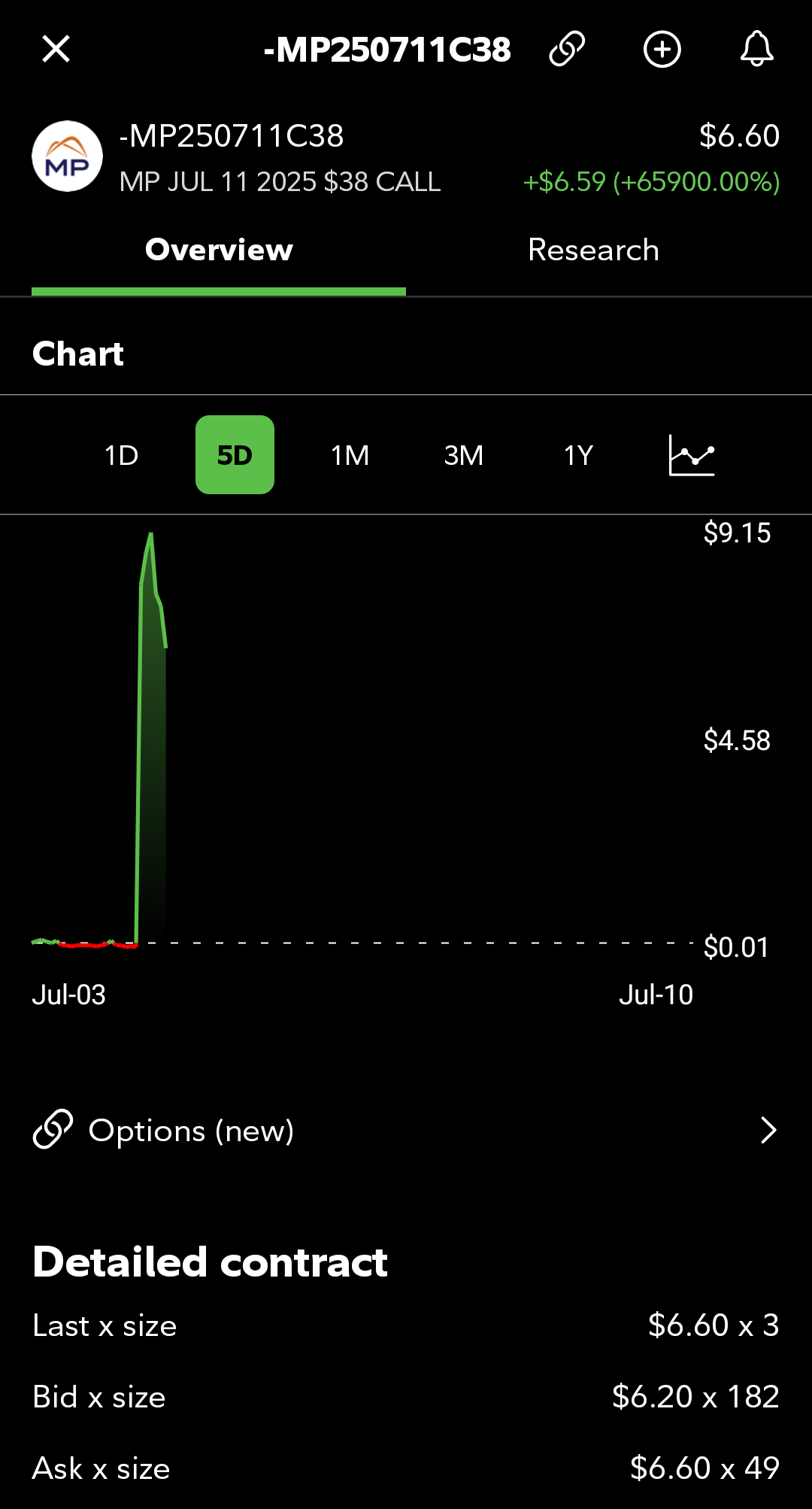Switch to the Research tab
The image size is (812, 1509).
tap(594, 250)
